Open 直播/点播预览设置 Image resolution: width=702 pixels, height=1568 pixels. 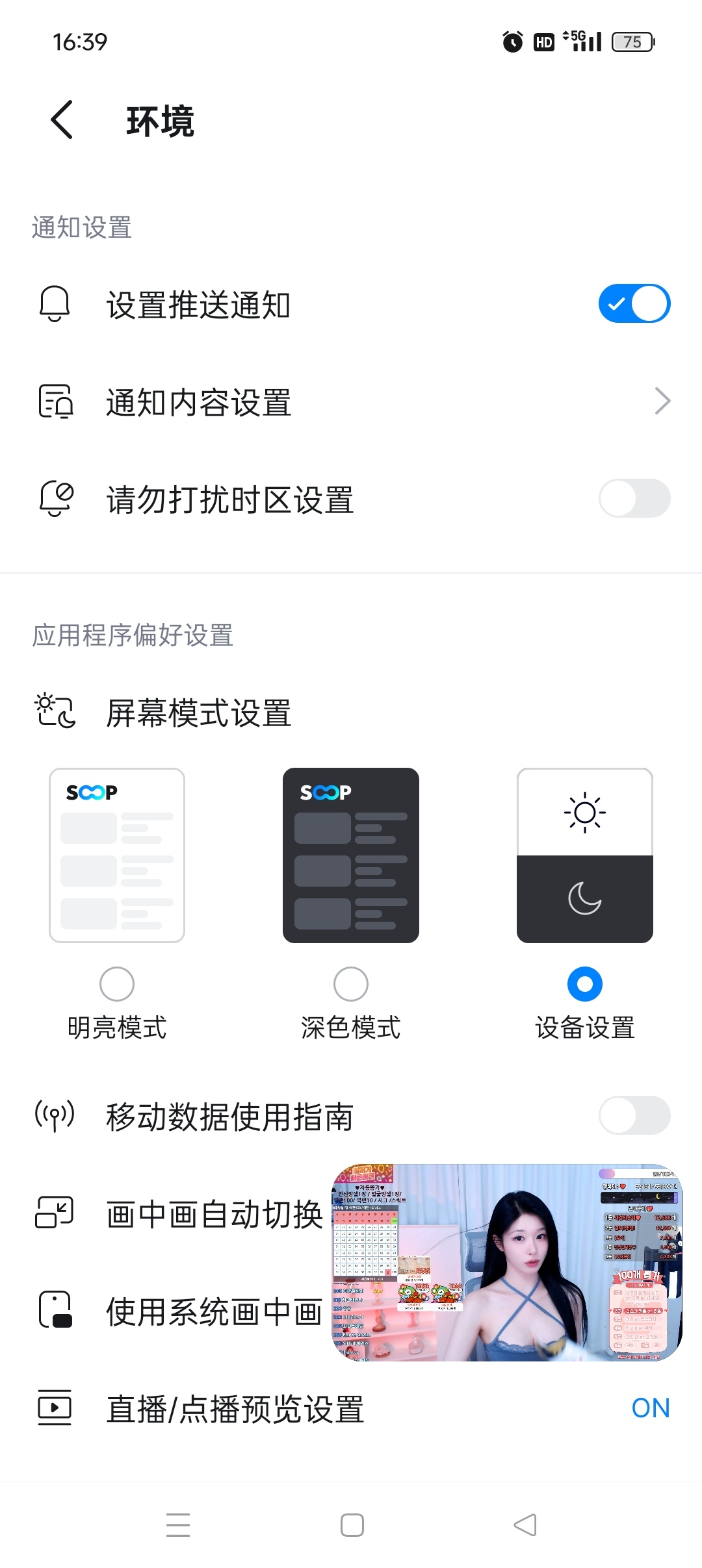tap(351, 1409)
